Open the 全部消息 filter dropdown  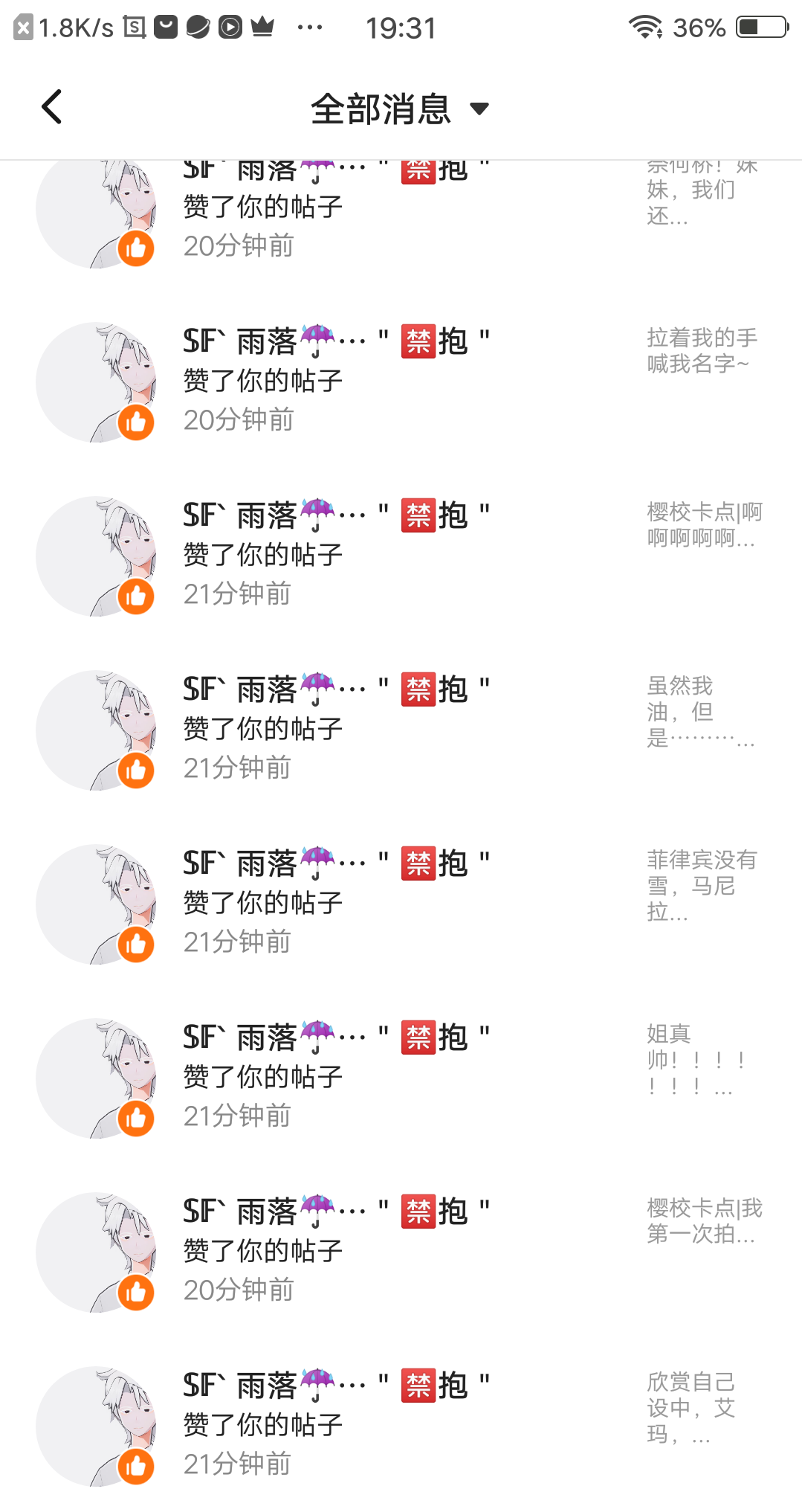(400, 109)
